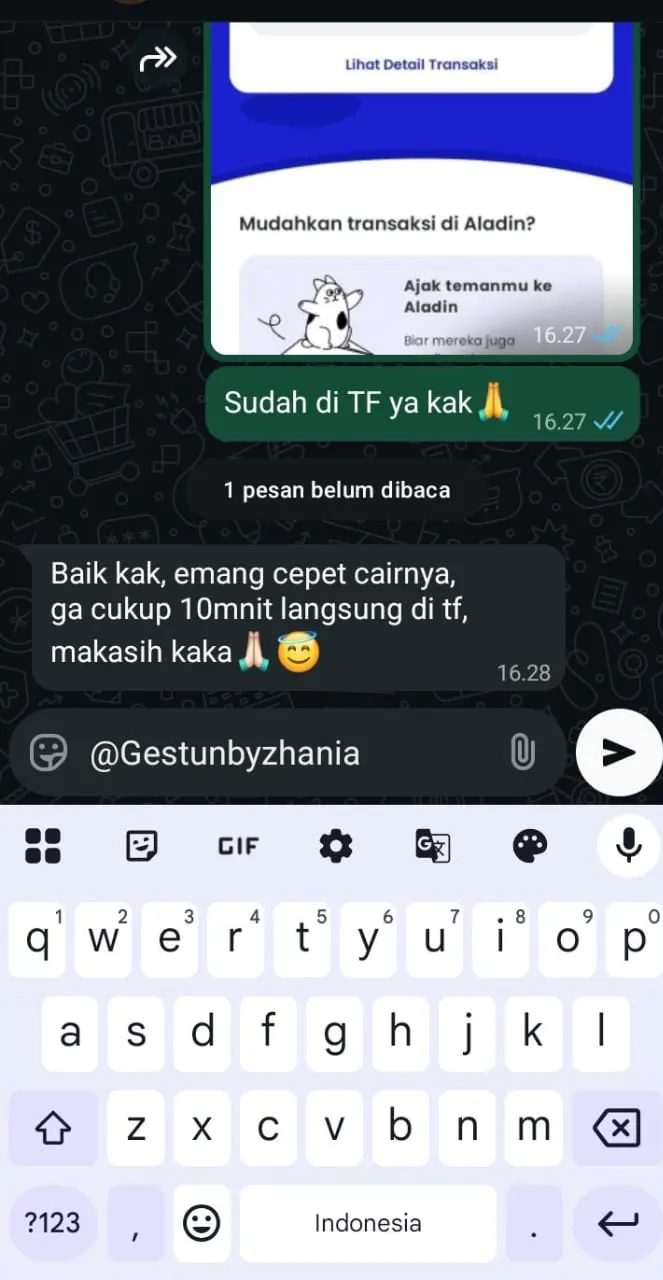Image resolution: width=663 pixels, height=1280 pixels.
Task: Open the emoji and sticker picker
Action: tap(48, 753)
